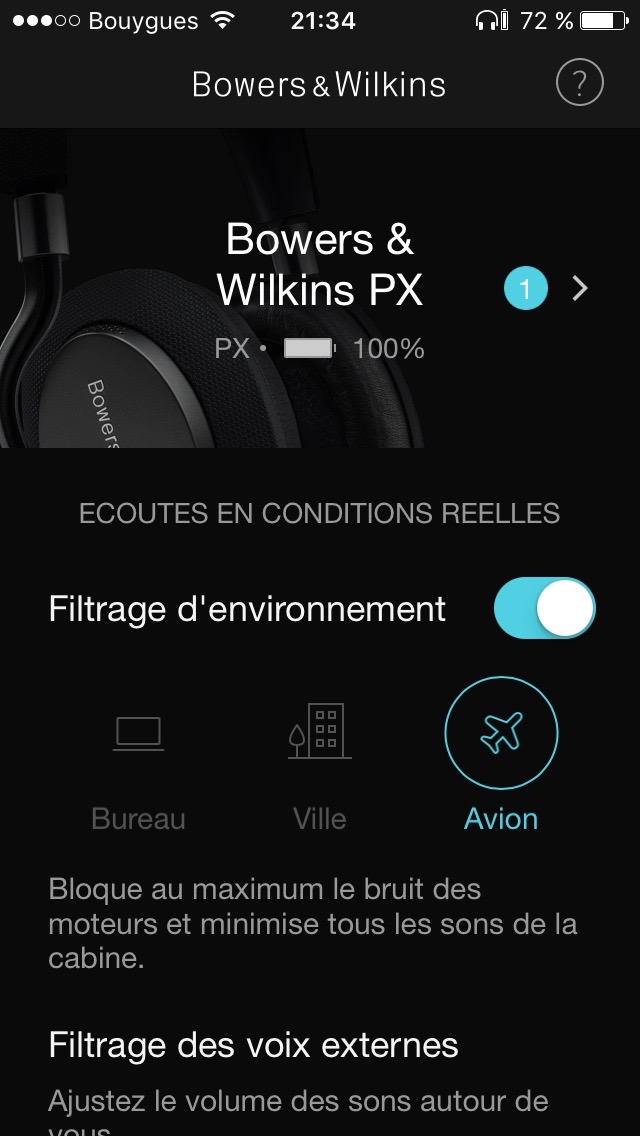Tap the blue notification badge showing 1
640x1136 pixels.
point(525,288)
